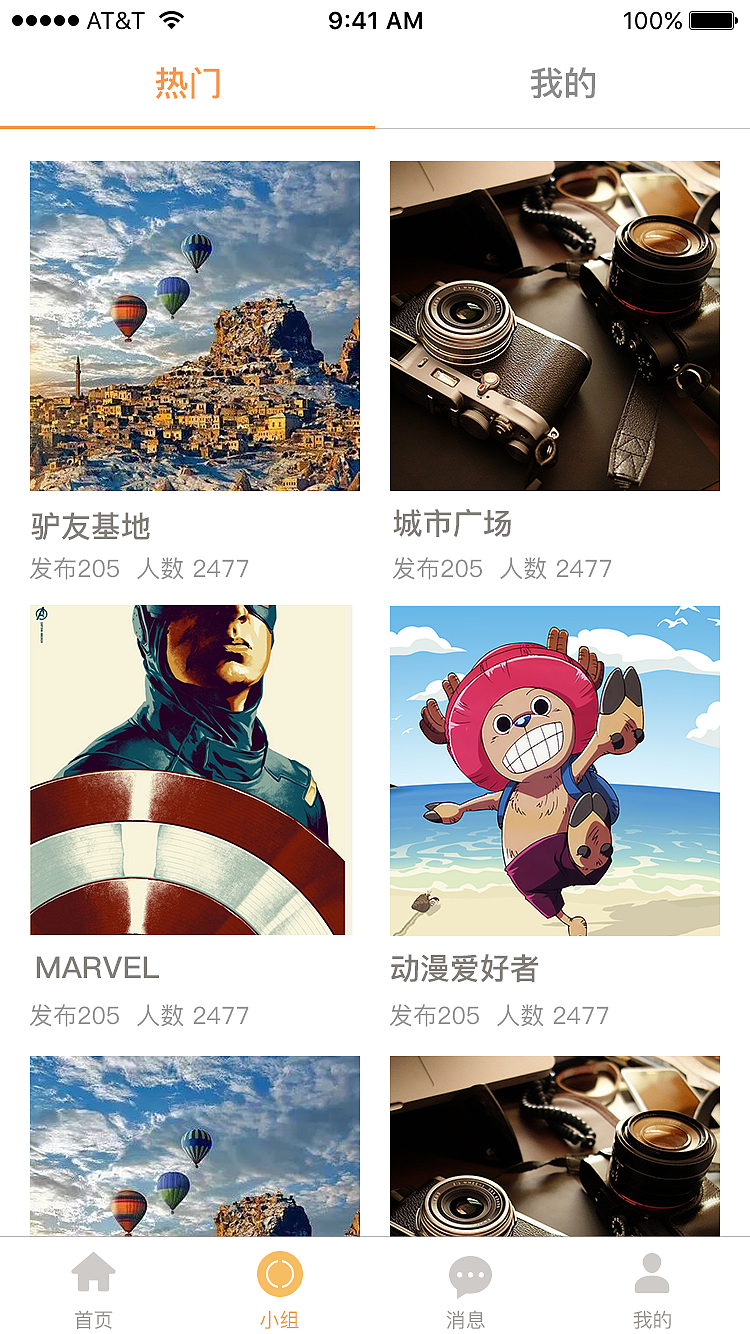750x1334 pixels.
Task: Switch to the 我的 tab at the top
Action: [x=563, y=84]
